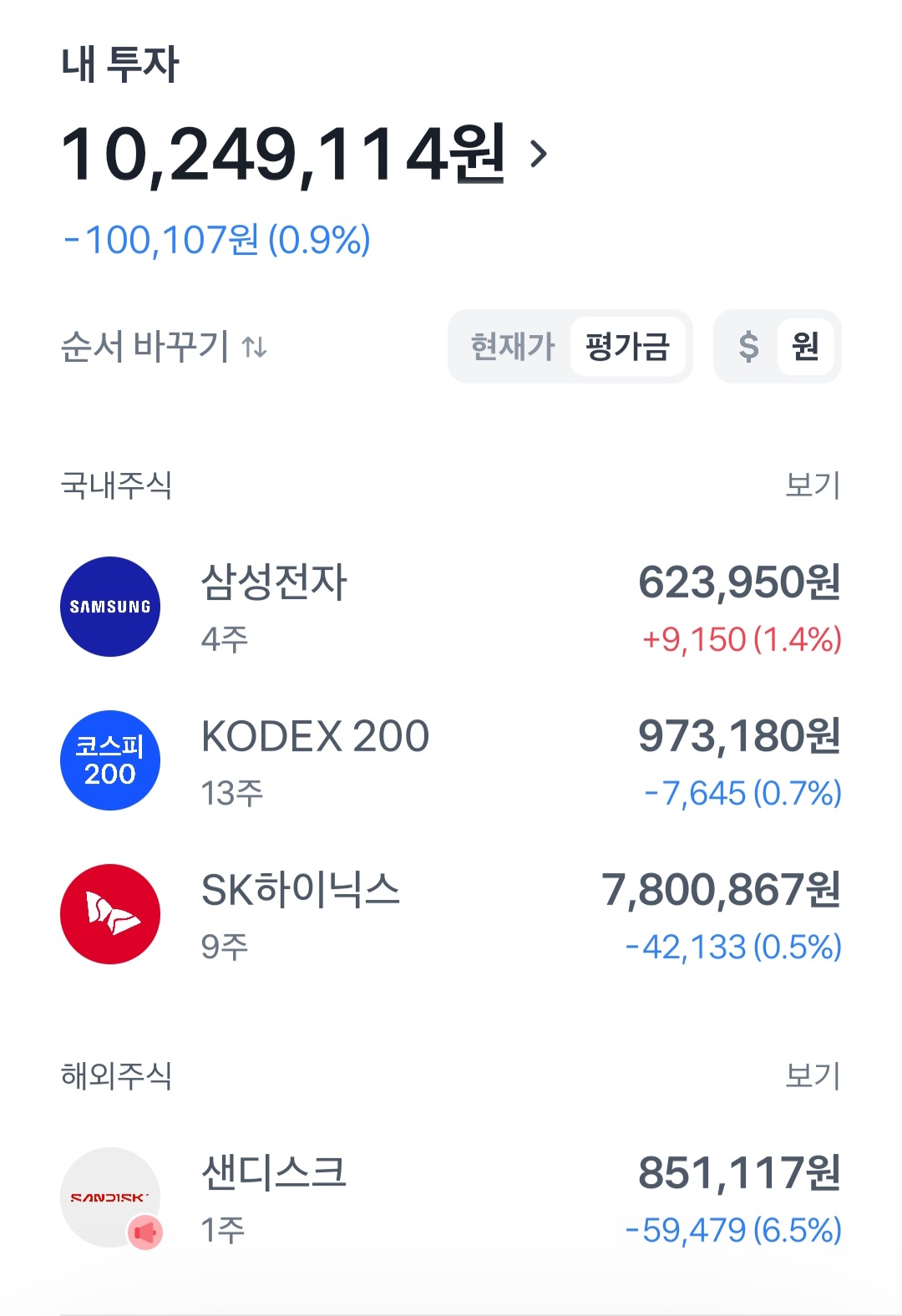Switch currency display to dollars

(x=748, y=346)
